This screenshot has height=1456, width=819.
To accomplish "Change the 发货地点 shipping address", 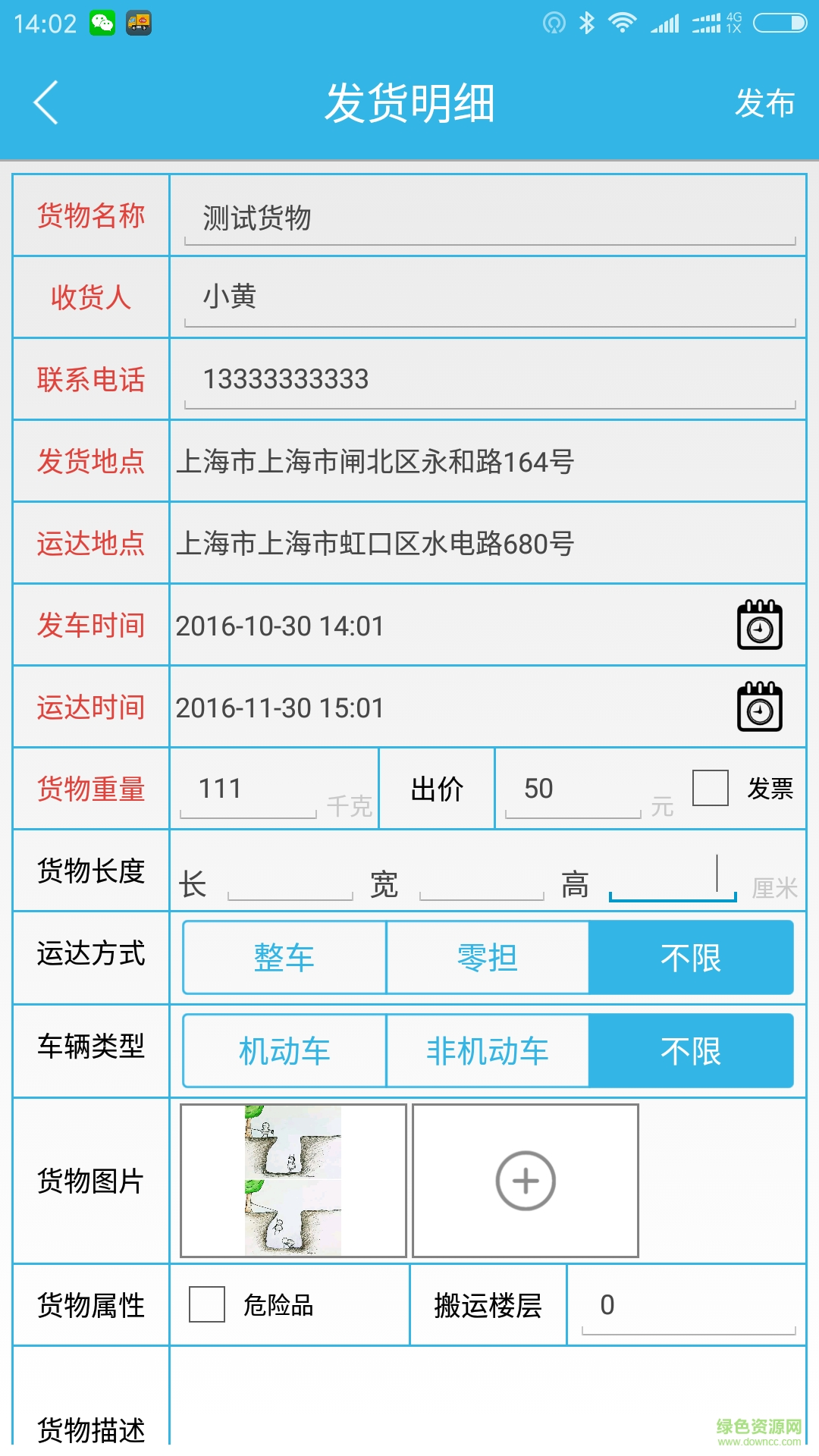I will pyautogui.click(x=487, y=462).
